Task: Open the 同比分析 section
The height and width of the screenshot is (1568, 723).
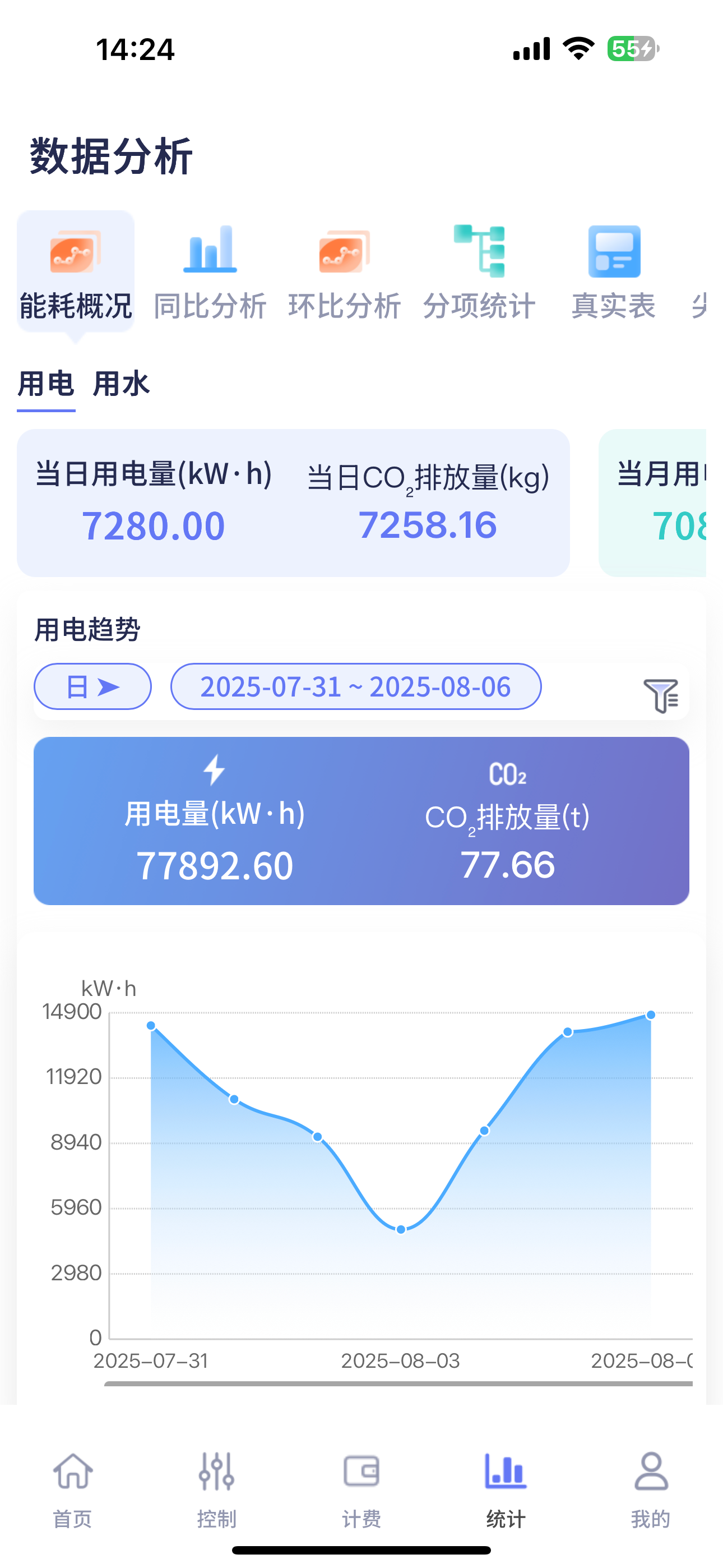Action: click(x=210, y=272)
